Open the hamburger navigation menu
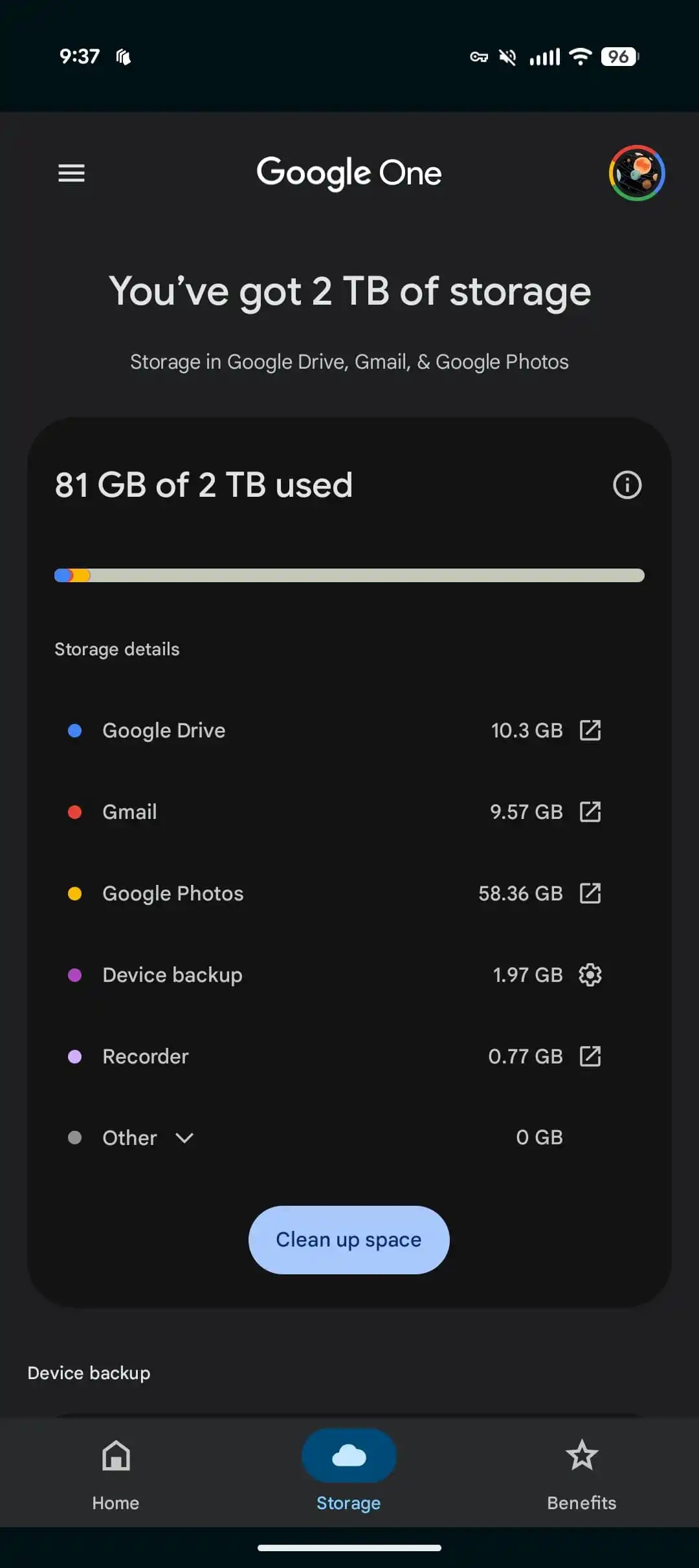Image resolution: width=699 pixels, height=1568 pixels. point(71,173)
